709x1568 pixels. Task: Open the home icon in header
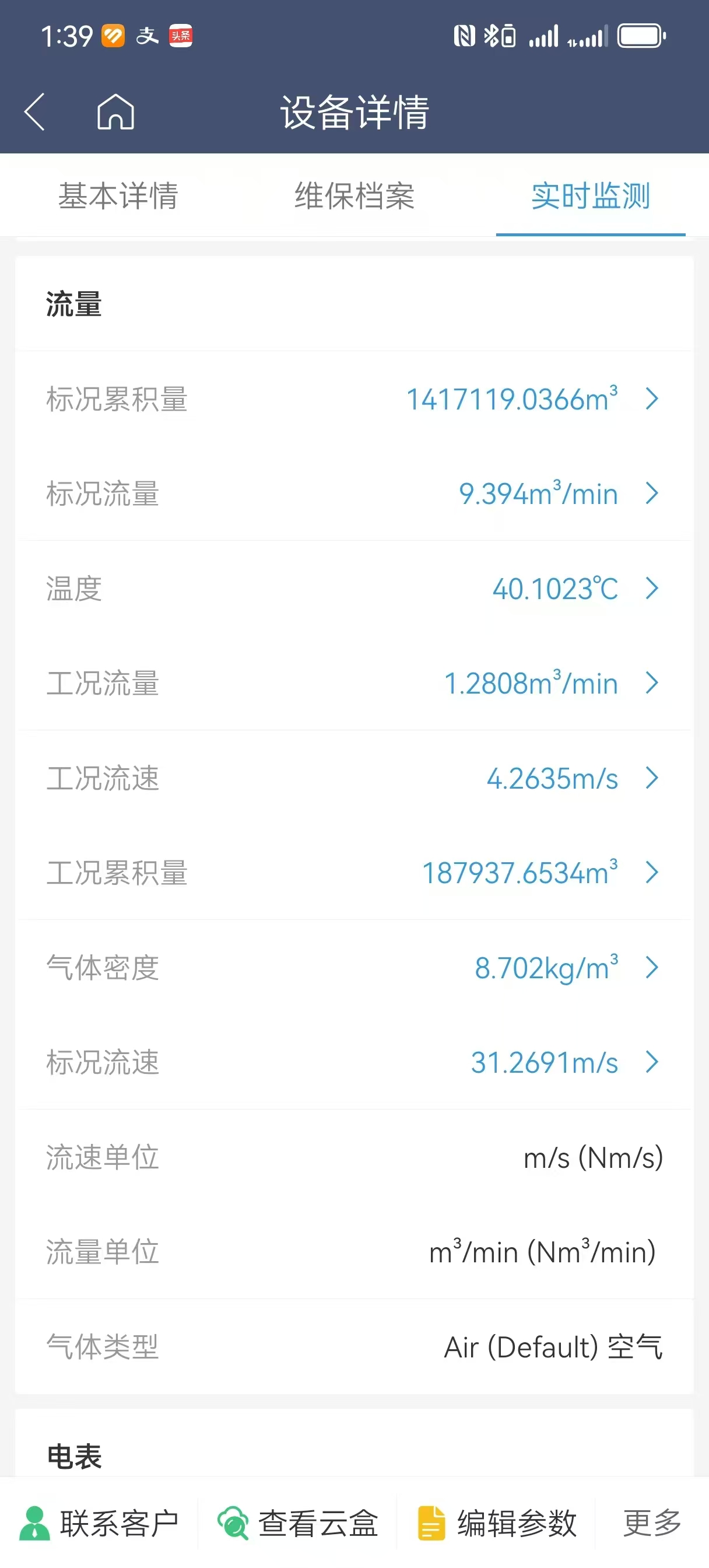(x=115, y=112)
